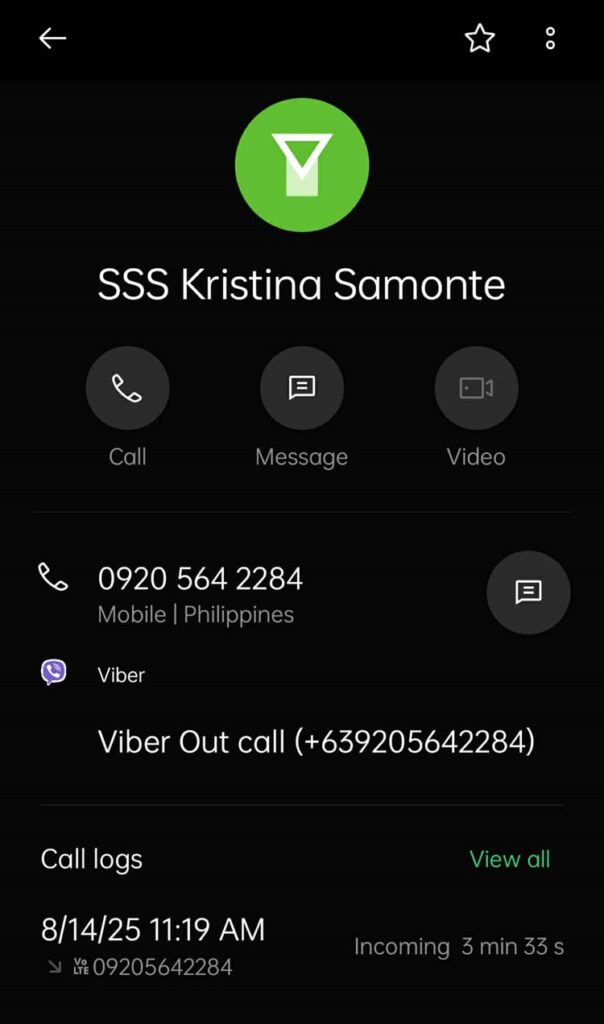Tap the green contact avatar
The image size is (604, 1024).
pyautogui.click(x=302, y=165)
